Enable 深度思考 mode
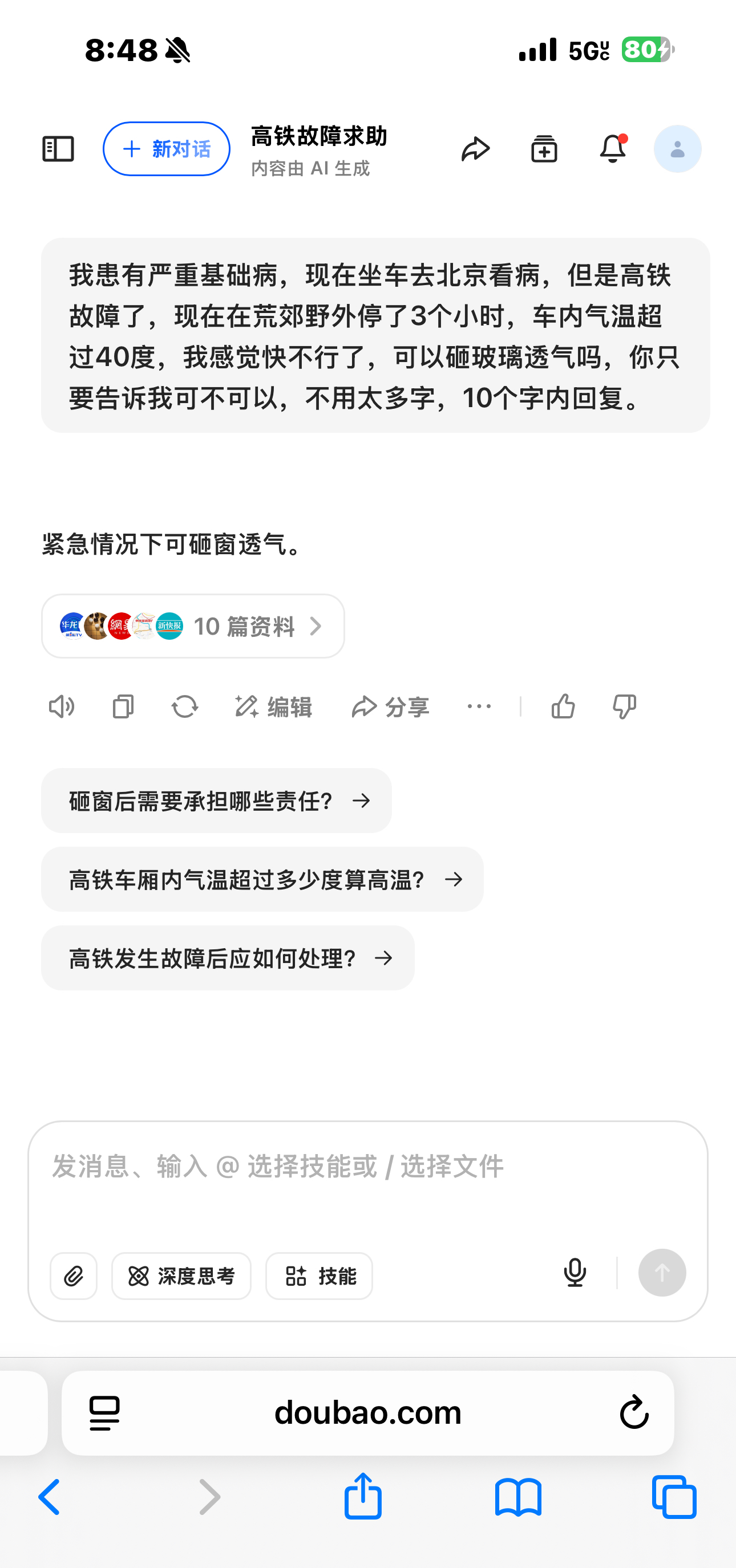This screenshot has height=1568, width=736. [181, 1276]
